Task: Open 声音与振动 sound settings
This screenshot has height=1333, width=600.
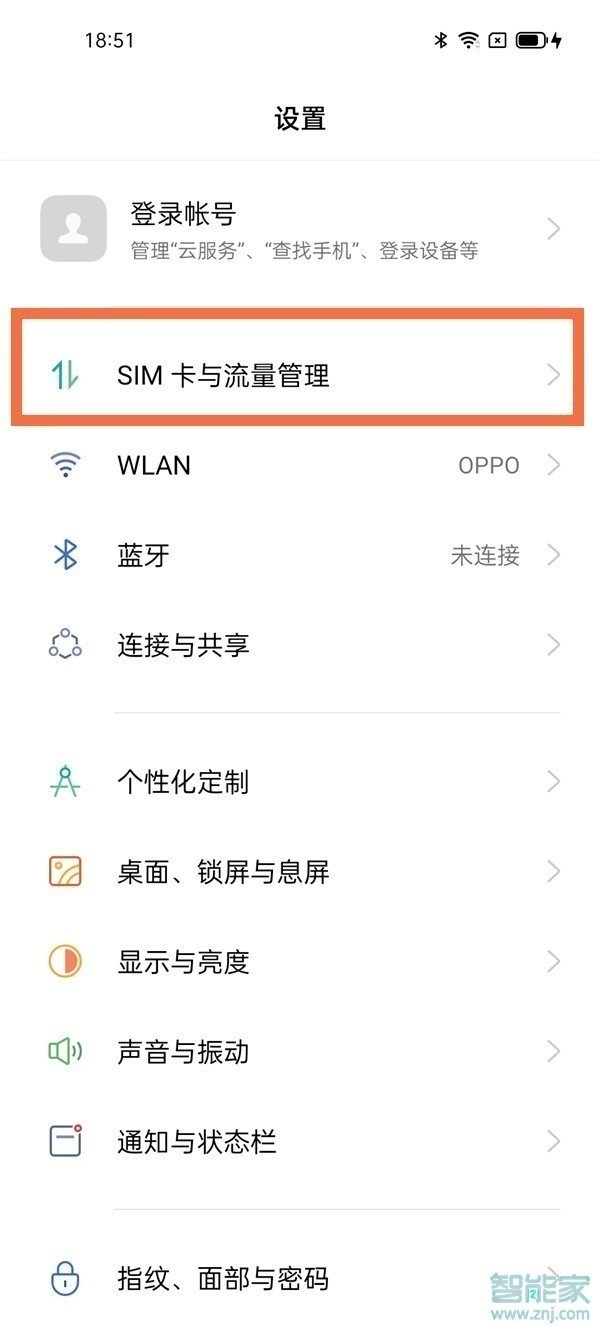Action: pyautogui.click(x=300, y=1052)
